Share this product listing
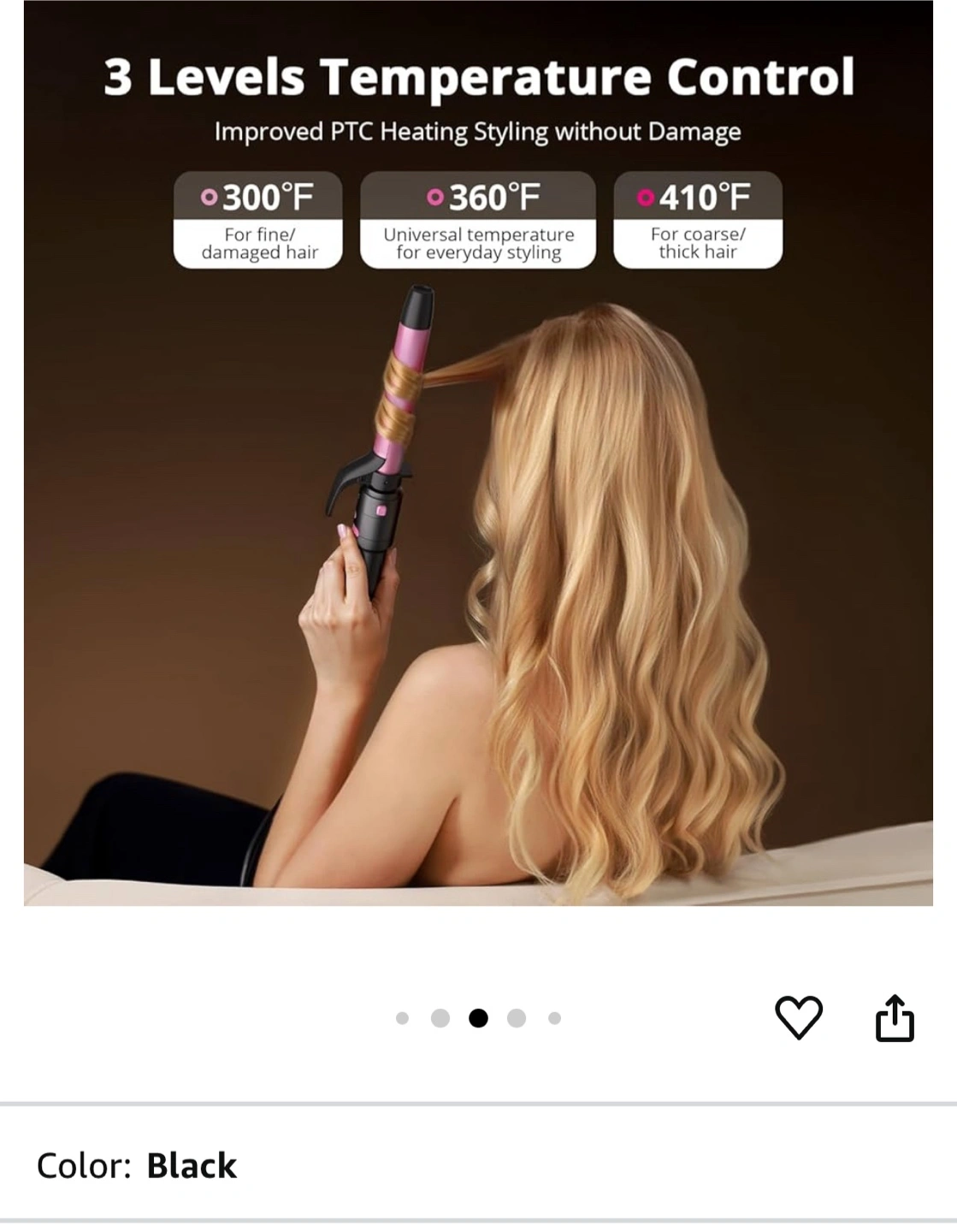 point(895,1017)
